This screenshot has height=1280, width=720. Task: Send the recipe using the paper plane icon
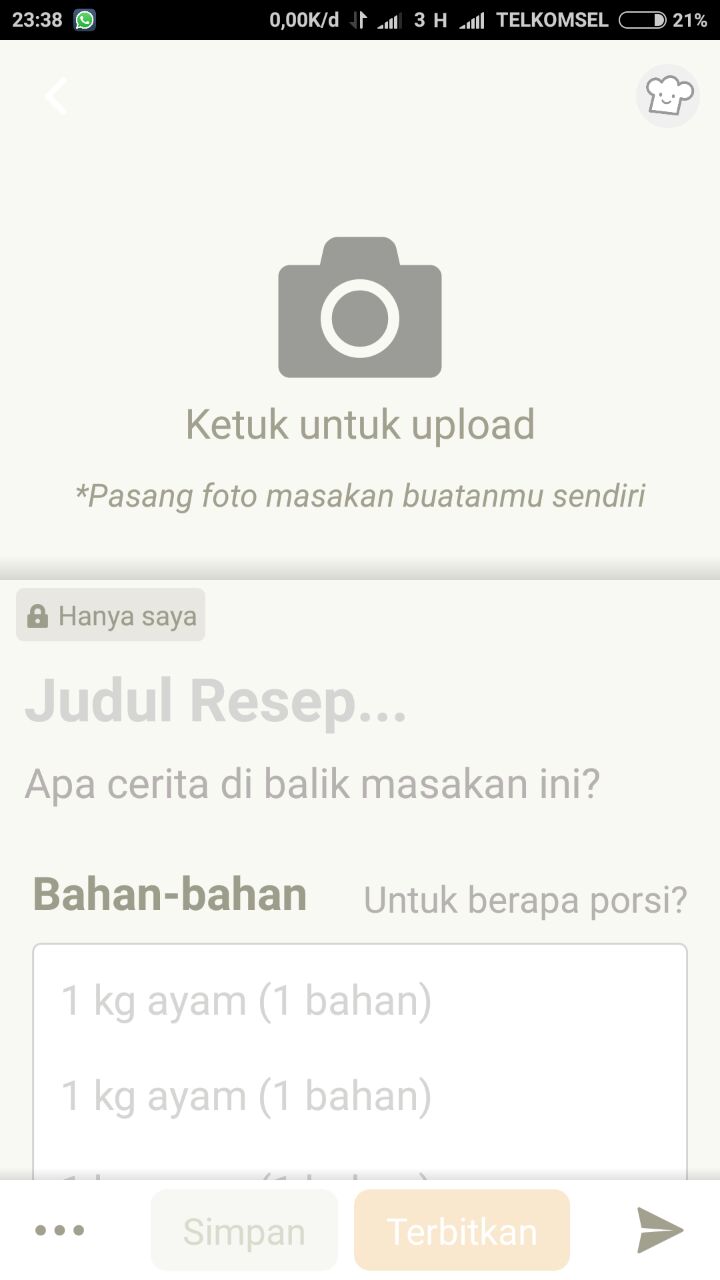coord(660,1230)
